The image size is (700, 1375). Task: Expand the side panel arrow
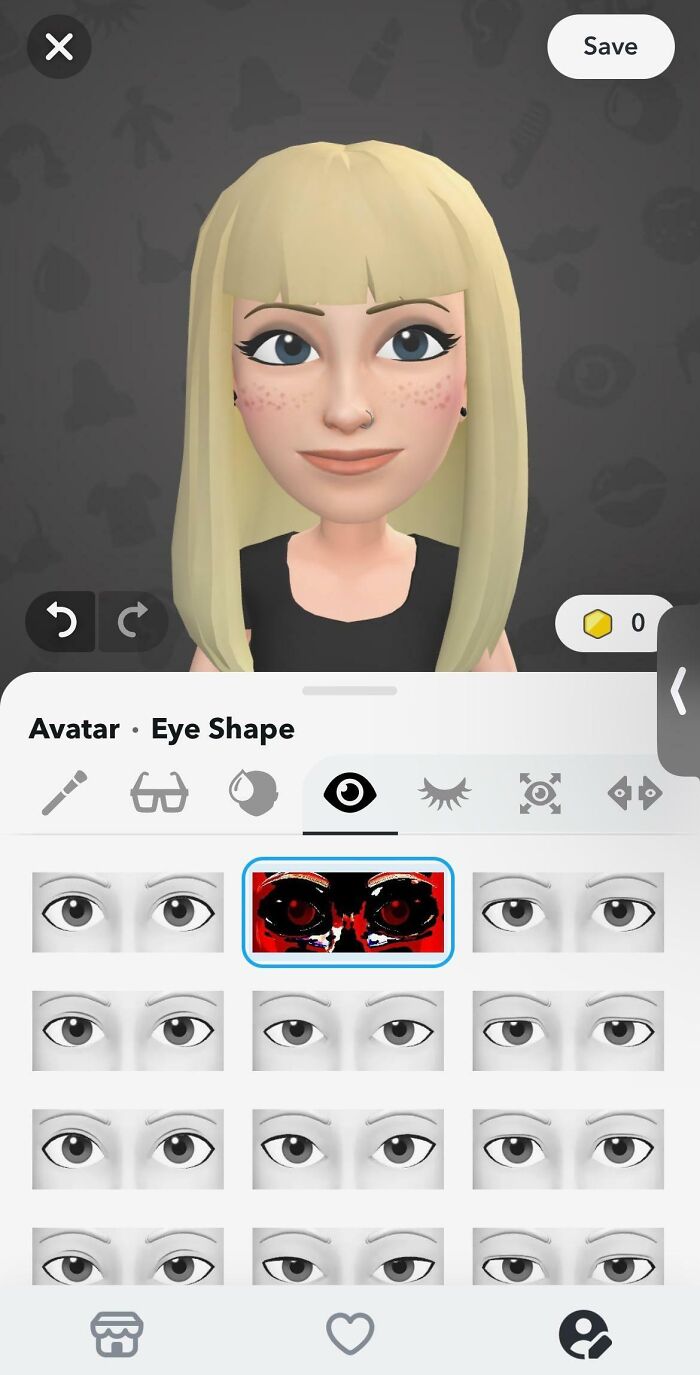[x=679, y=691]
